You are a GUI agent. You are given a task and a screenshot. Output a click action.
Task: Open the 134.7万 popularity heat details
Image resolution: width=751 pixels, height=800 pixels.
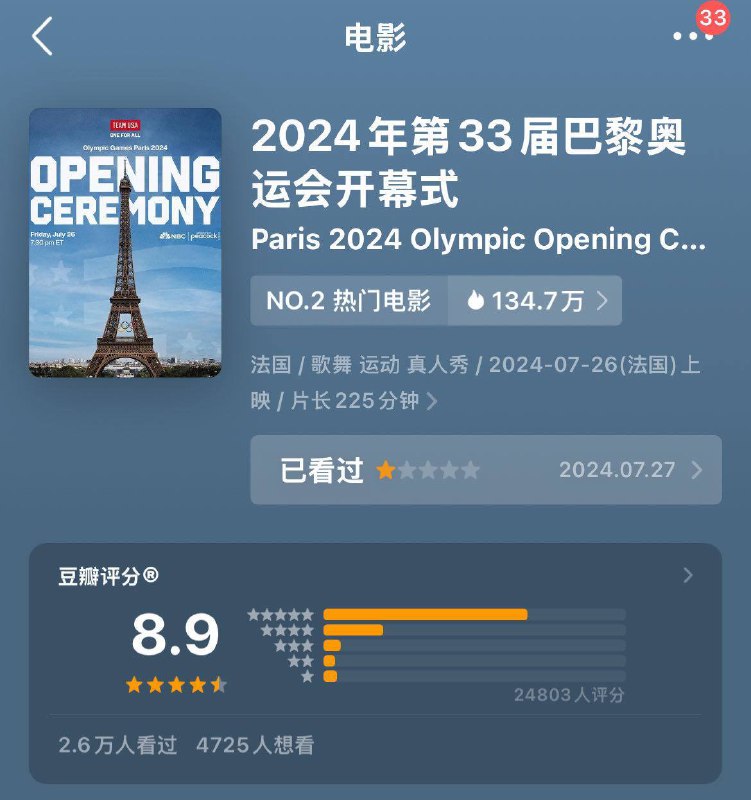tap(537, 301)
